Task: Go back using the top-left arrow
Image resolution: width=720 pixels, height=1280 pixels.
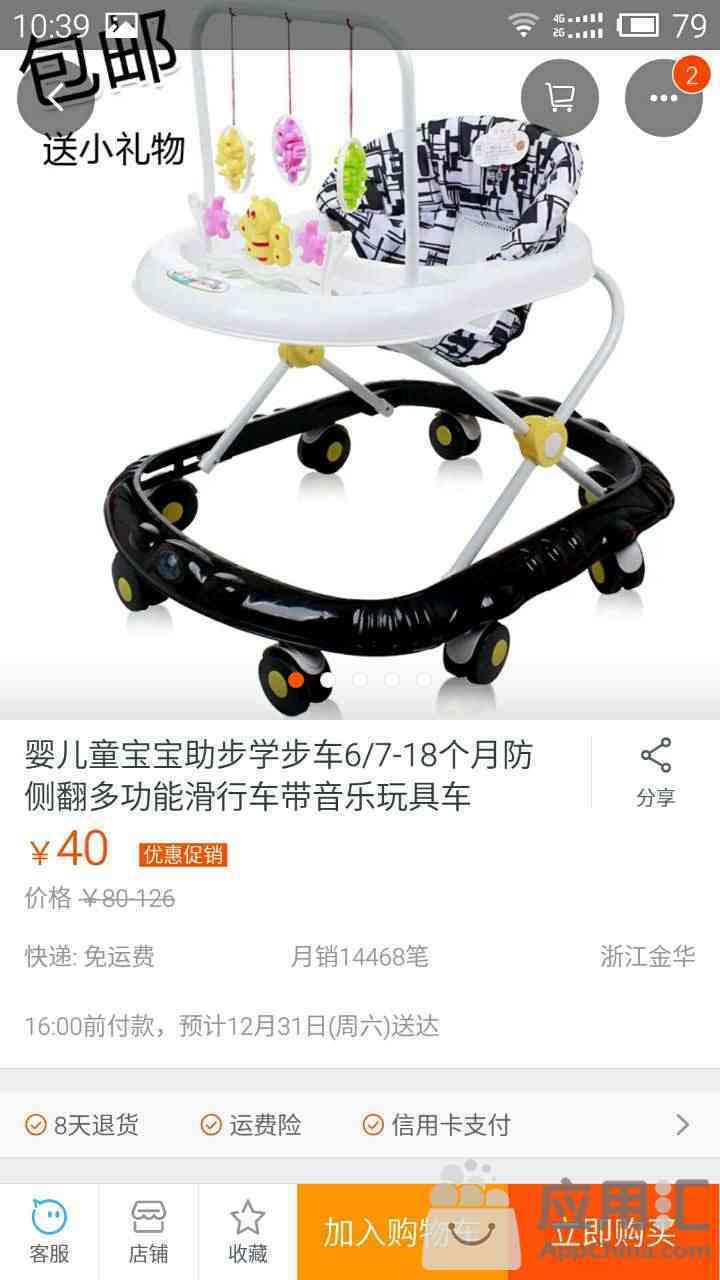Action: click(56, 98)
